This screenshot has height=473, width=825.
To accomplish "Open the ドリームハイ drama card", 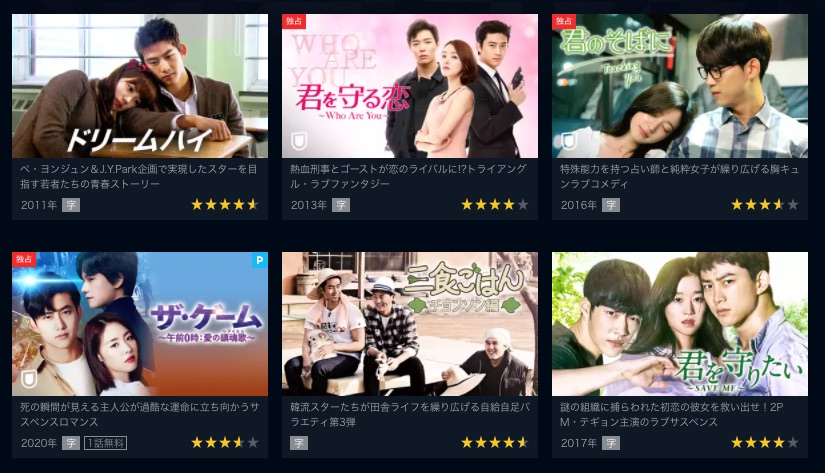I will pos(140,86).
